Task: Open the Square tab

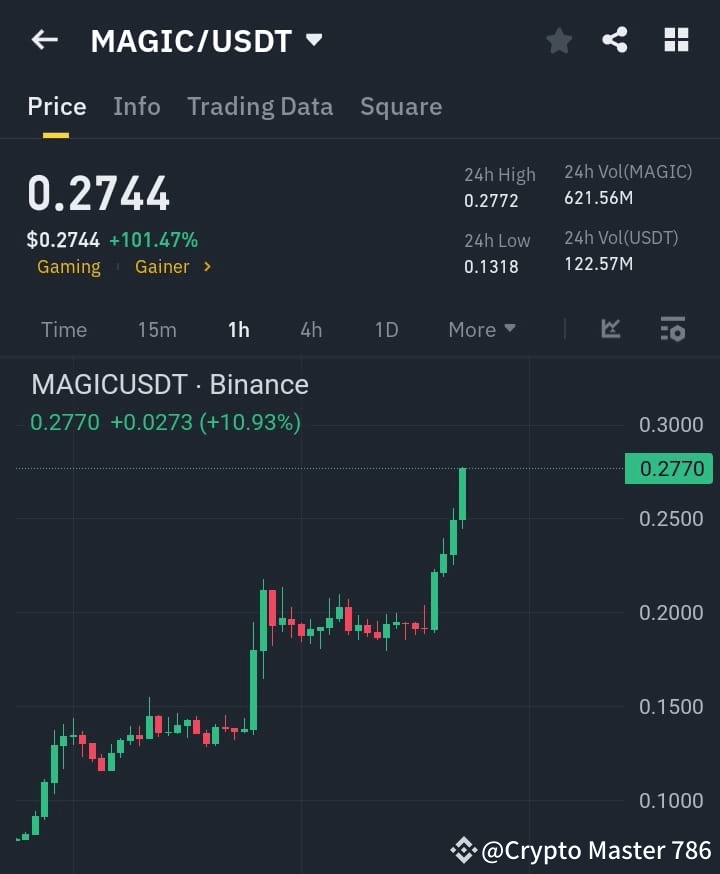Action: coord(401,106)
